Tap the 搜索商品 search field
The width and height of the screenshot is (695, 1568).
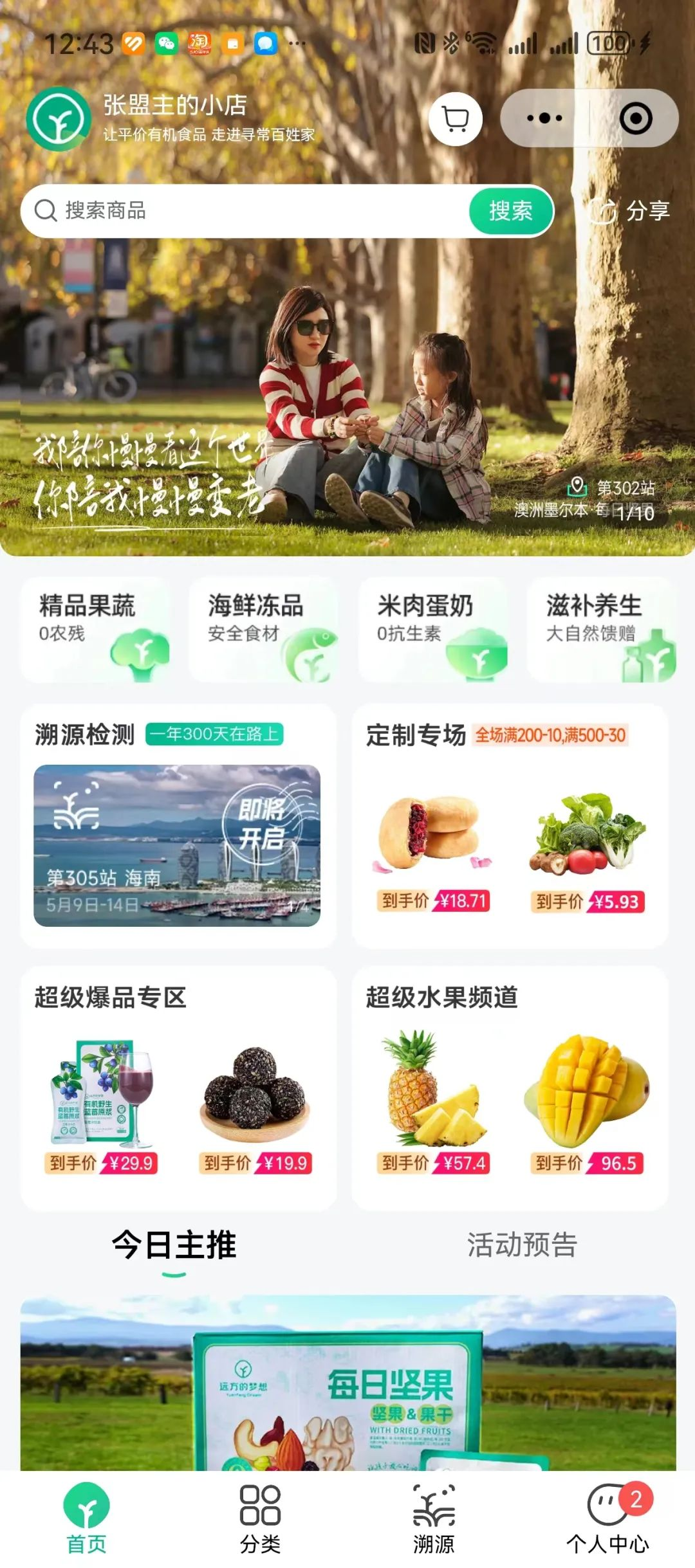point(245,211)
